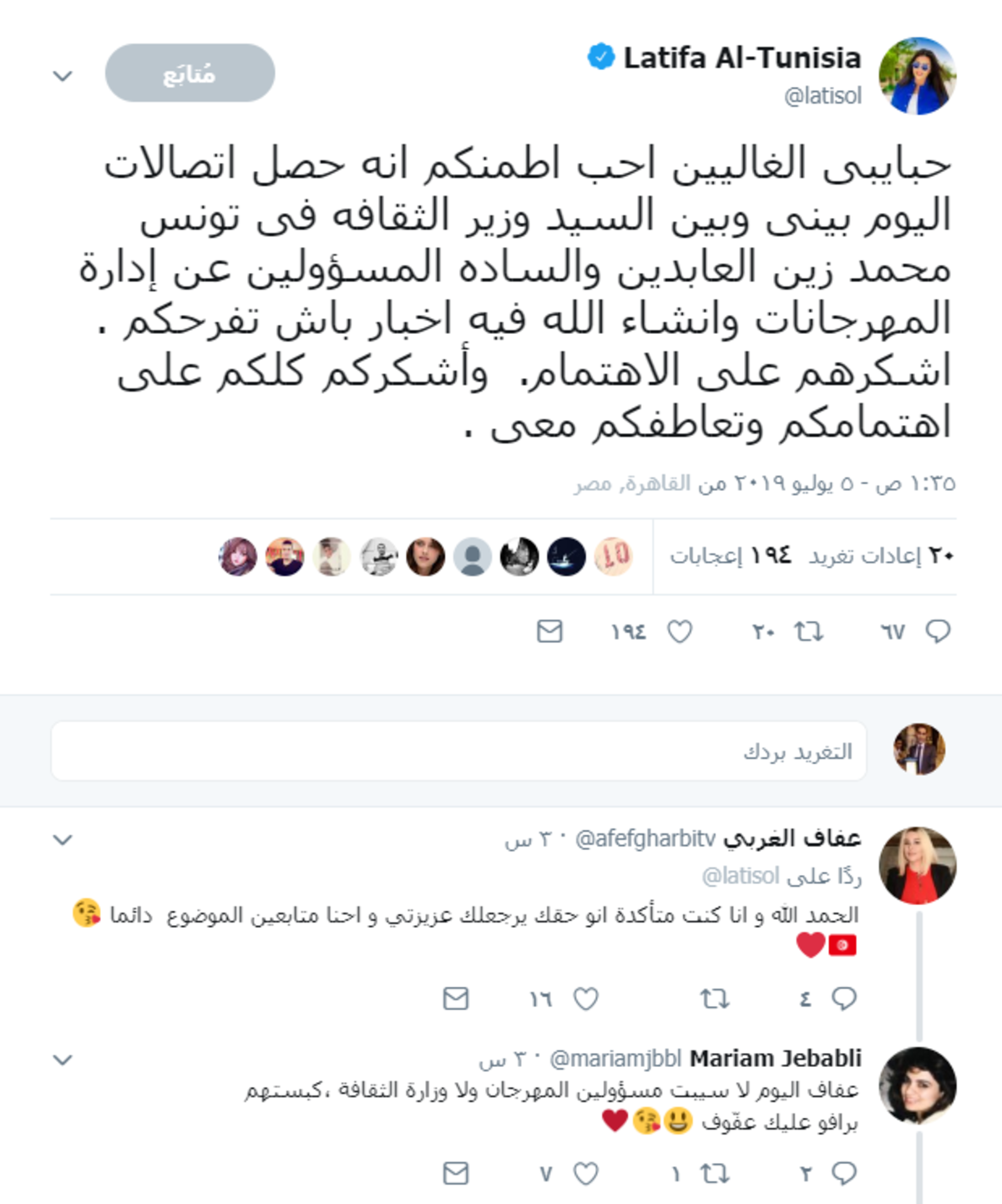Like Latifa's main tweet
Image resolution: width=1002 pixels, height=1204 pixels.
[x=680, y=632]
